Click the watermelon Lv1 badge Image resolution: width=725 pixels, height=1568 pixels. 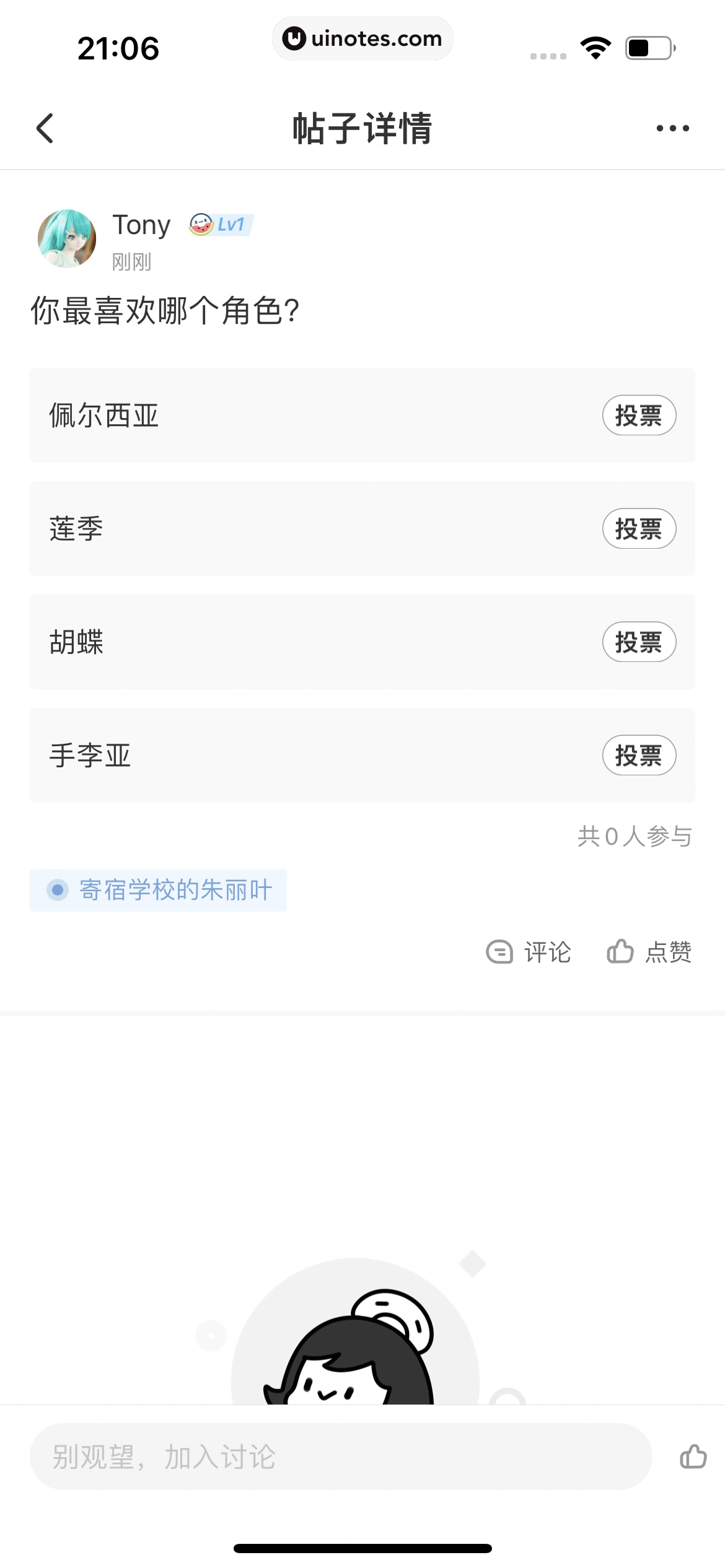tap(220, 225)
